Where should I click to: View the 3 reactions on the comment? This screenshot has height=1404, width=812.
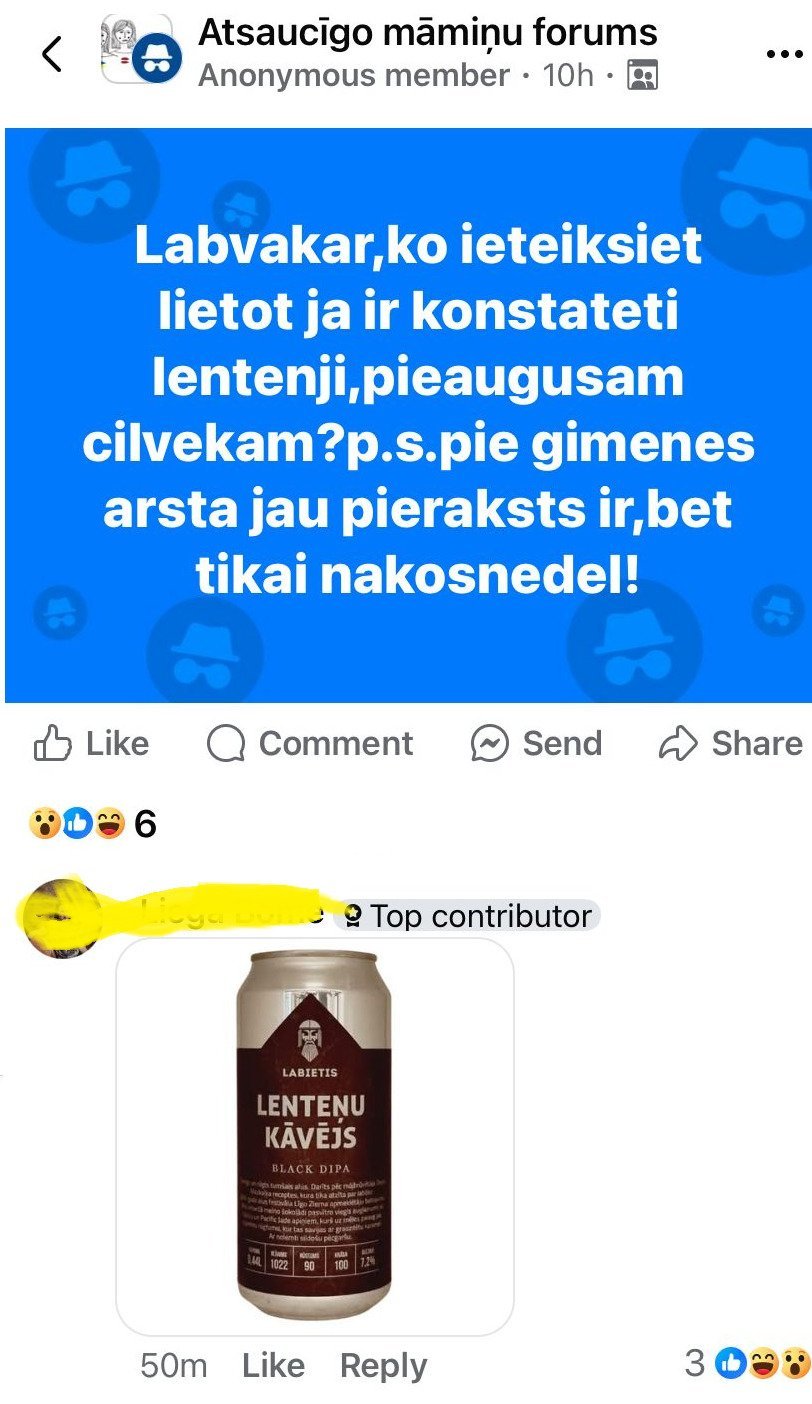pyautogui.click(x=746, y=1362)
